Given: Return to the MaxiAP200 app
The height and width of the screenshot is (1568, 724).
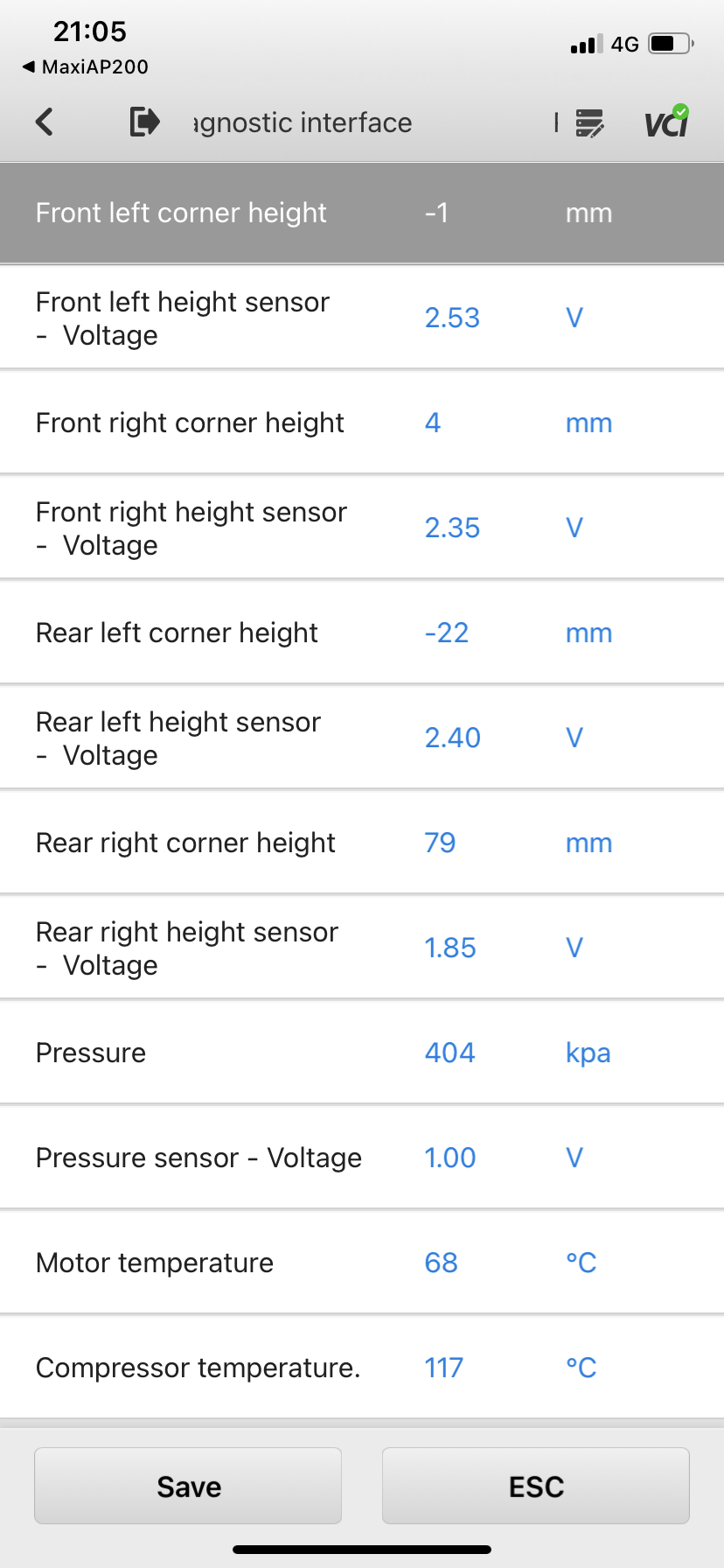Looking at the screenshot, I should tap(85, 66).
